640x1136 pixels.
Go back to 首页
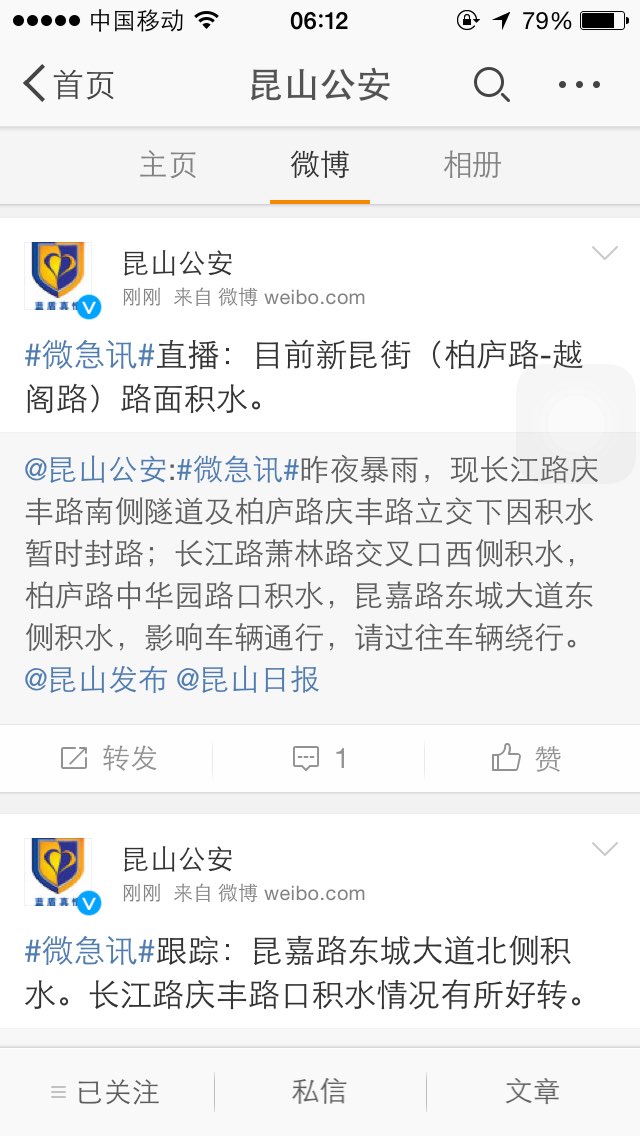click(x=68, y=85)
